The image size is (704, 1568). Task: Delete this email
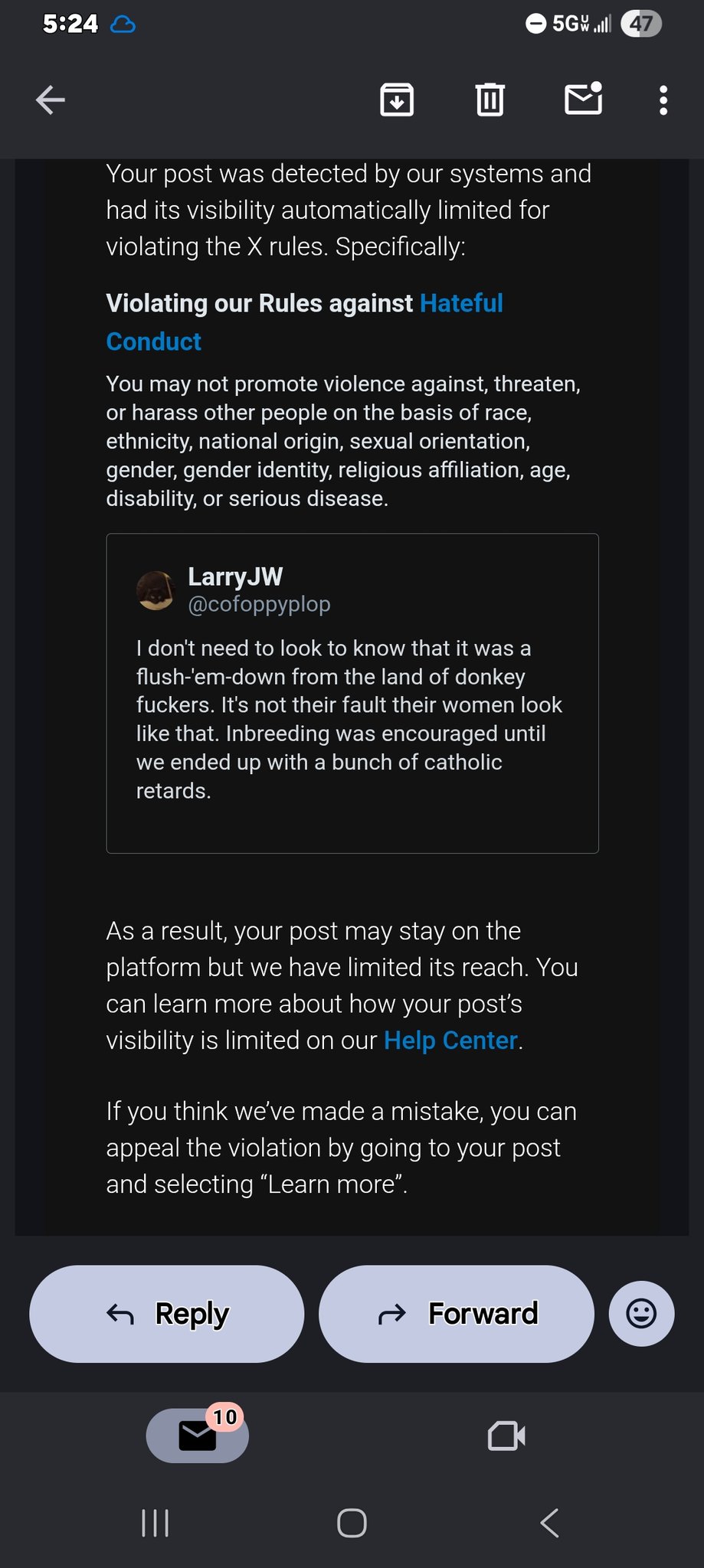tap(490, 100)
